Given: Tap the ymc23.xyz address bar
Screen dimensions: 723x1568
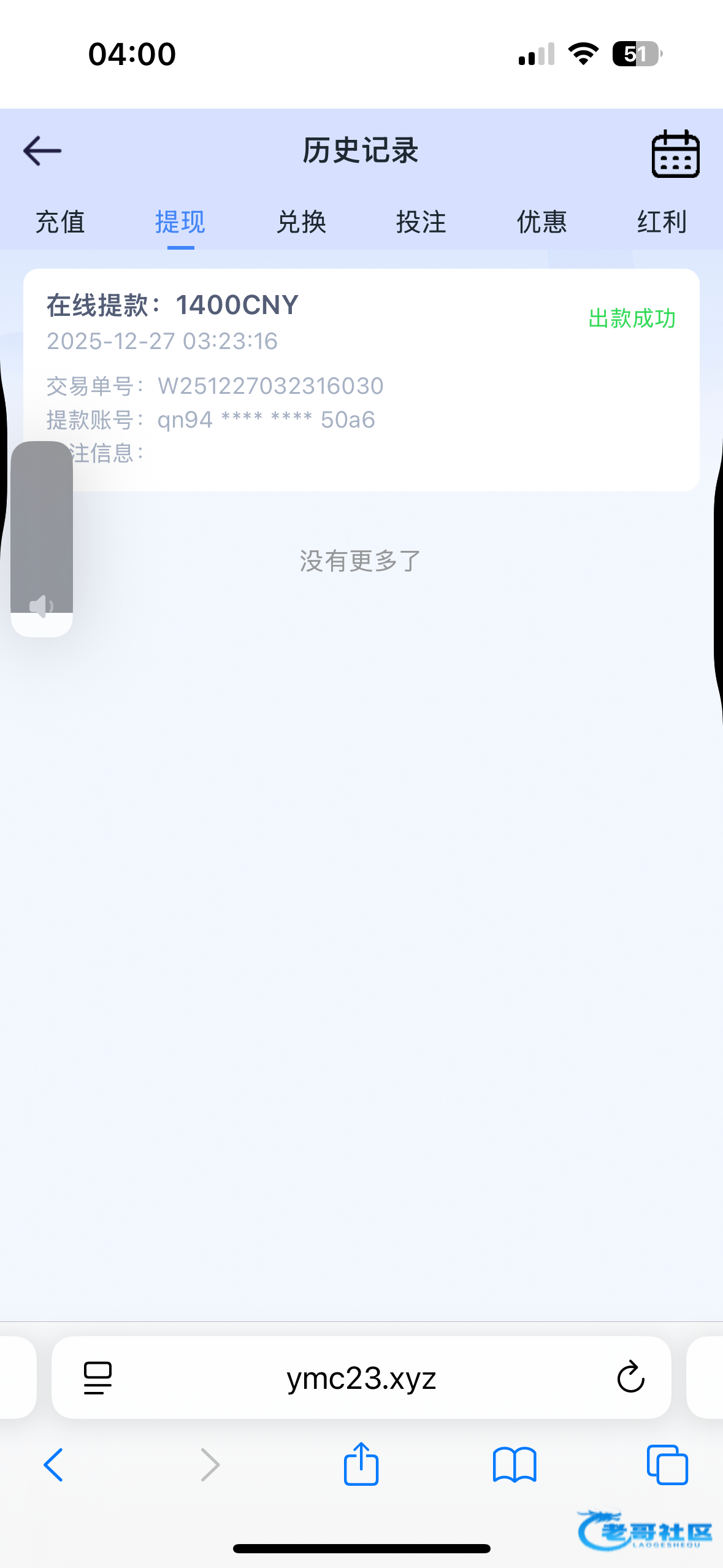Looking at the screenshot, I should (361, 1378).
